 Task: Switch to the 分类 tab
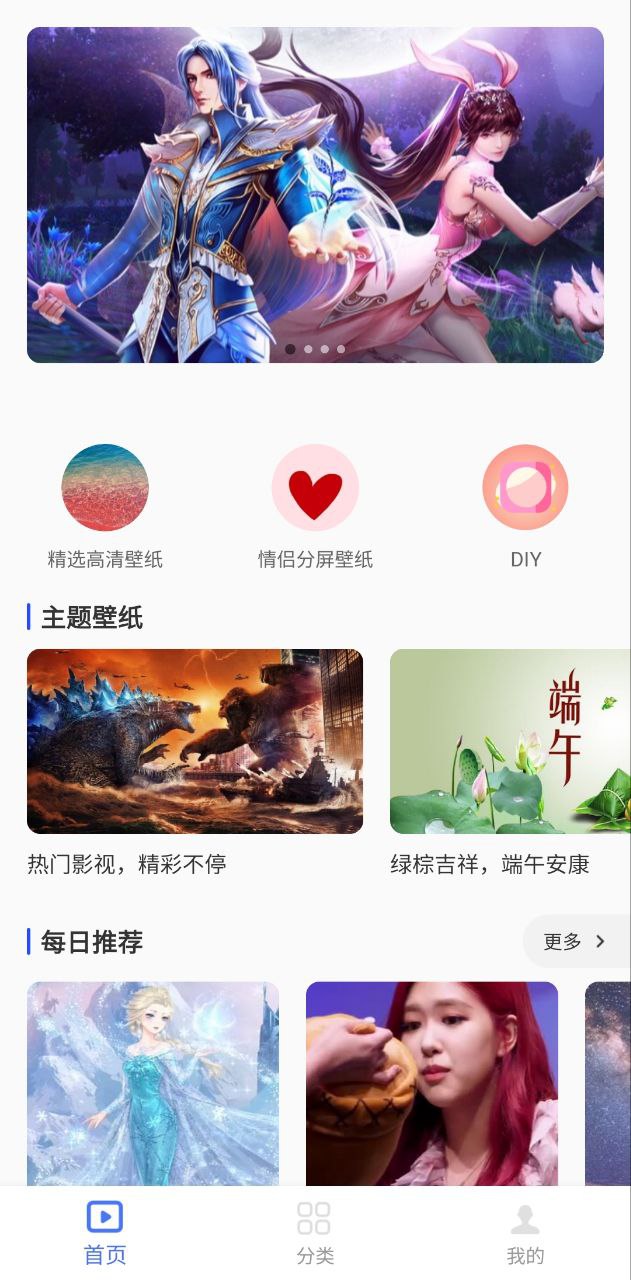(315, 1233)
